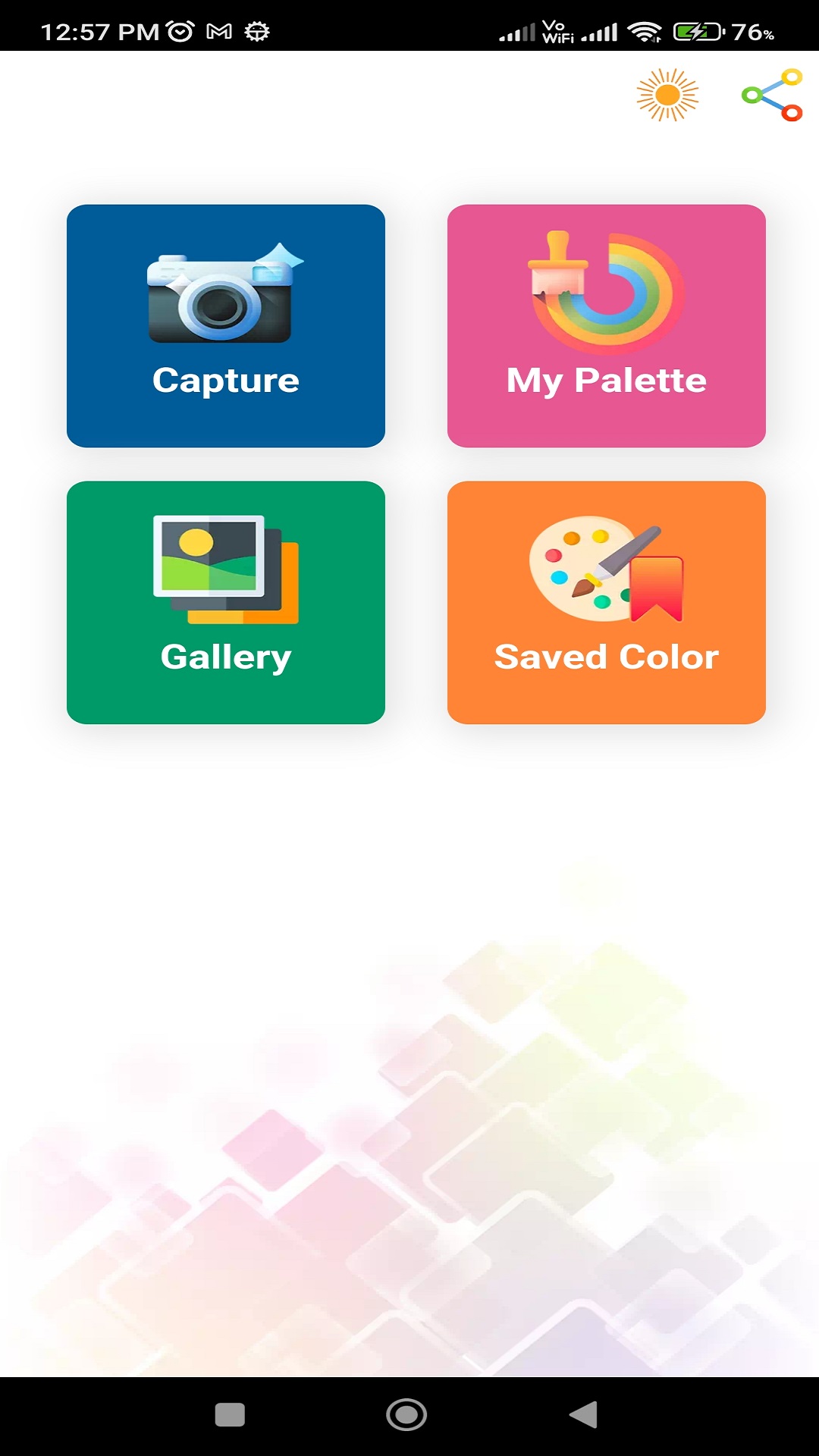
Task: Tap the Home navigation button
Action: click(x=406, y=1412)
